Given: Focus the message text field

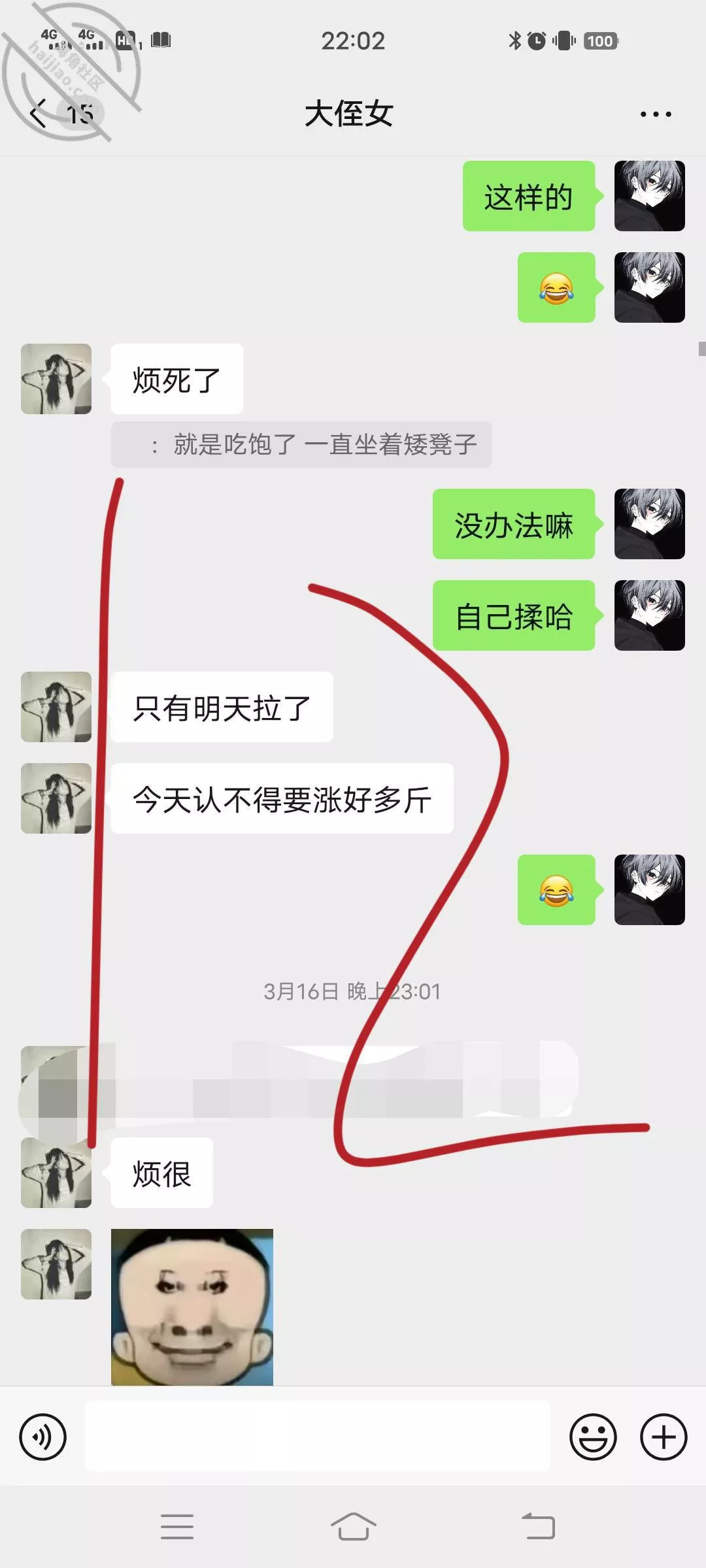Looking at the screenshot, I should coord(318,1437).
